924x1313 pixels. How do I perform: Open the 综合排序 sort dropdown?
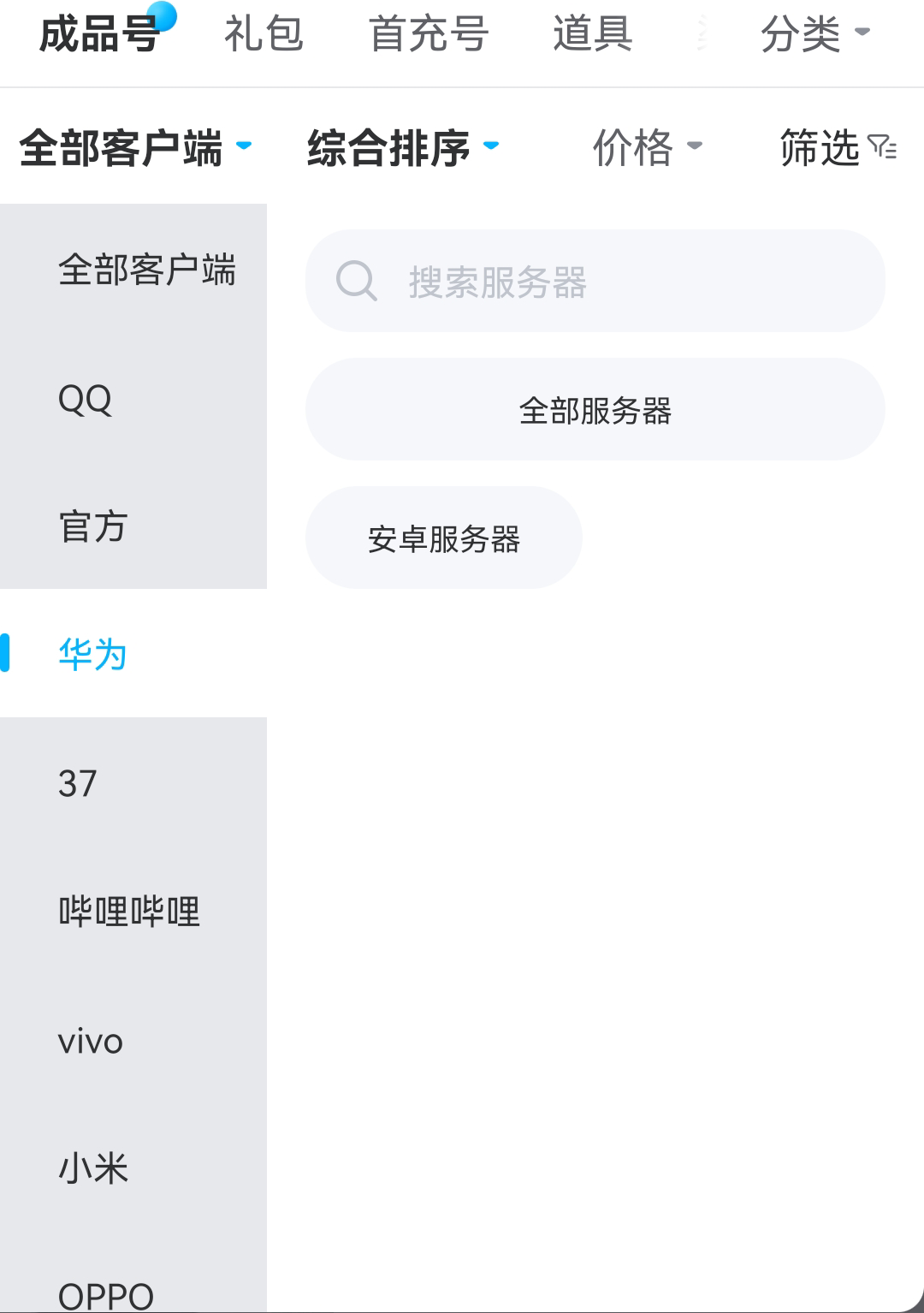402,147
